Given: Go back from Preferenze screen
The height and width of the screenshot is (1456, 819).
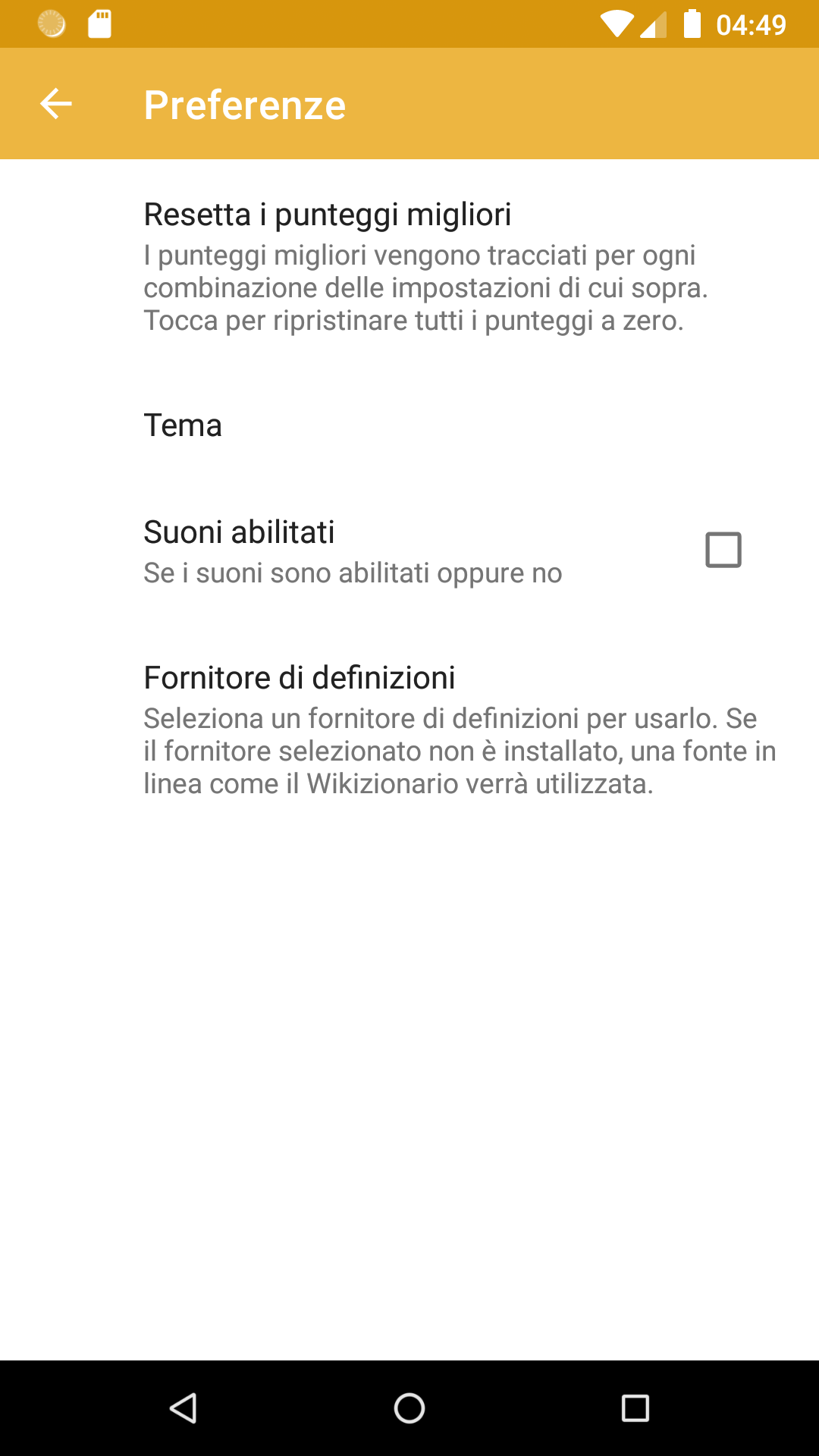Looking at the screenshot, I should click(56, 104).
